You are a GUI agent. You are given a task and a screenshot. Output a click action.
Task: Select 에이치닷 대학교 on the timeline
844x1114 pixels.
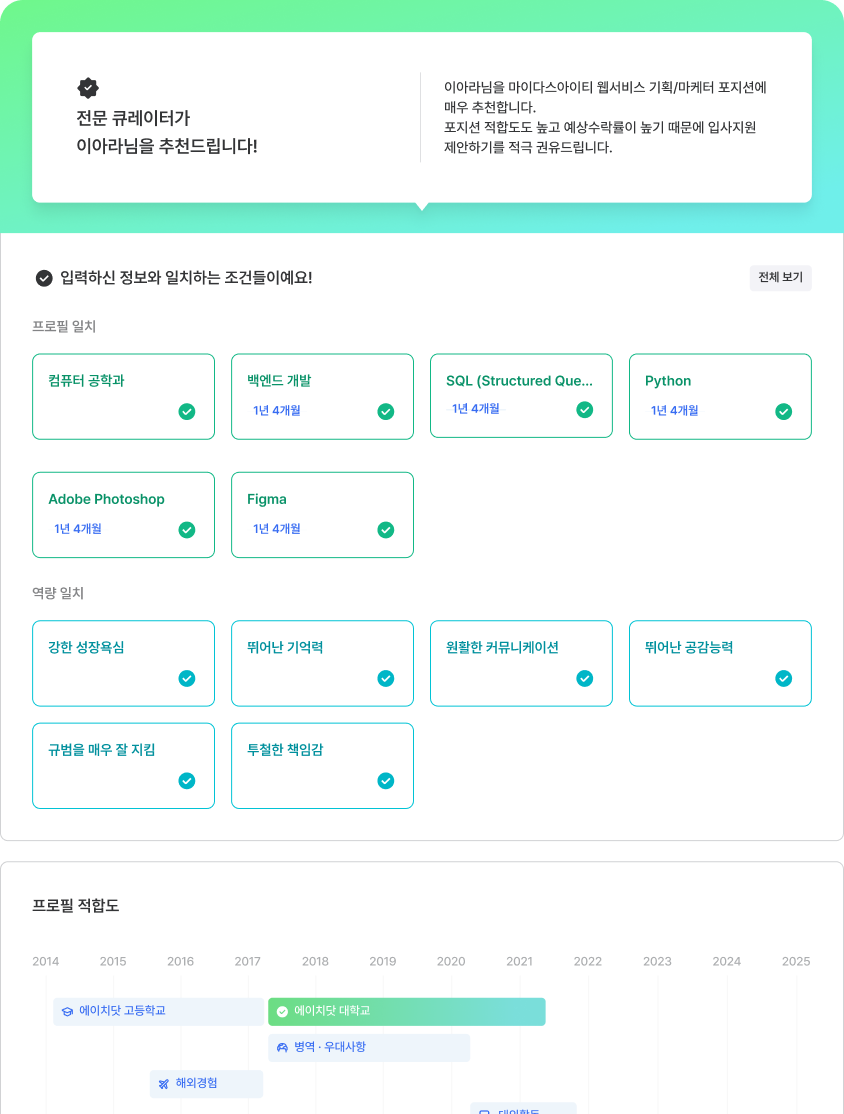click(x=406, y=1011)
